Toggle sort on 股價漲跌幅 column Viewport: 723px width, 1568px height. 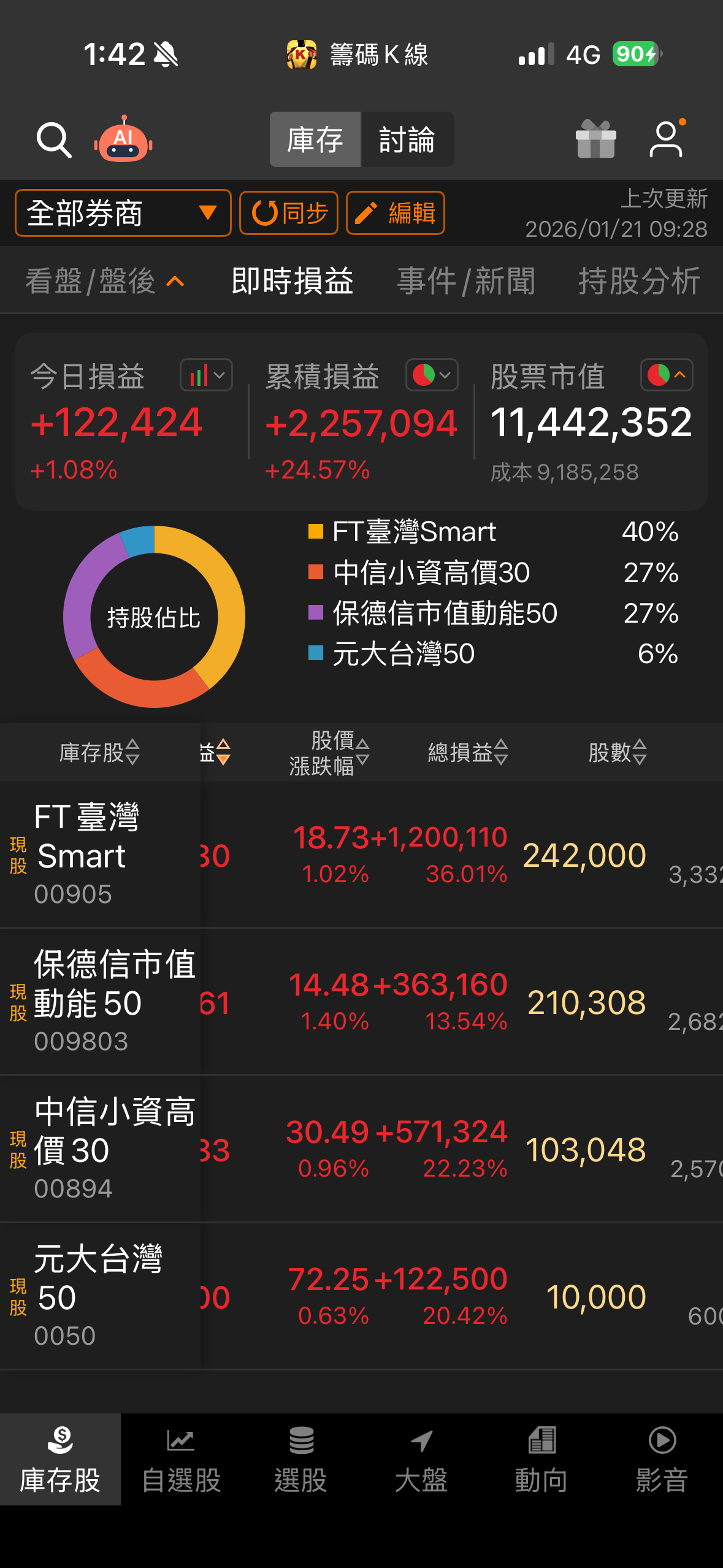pos(327,751)
